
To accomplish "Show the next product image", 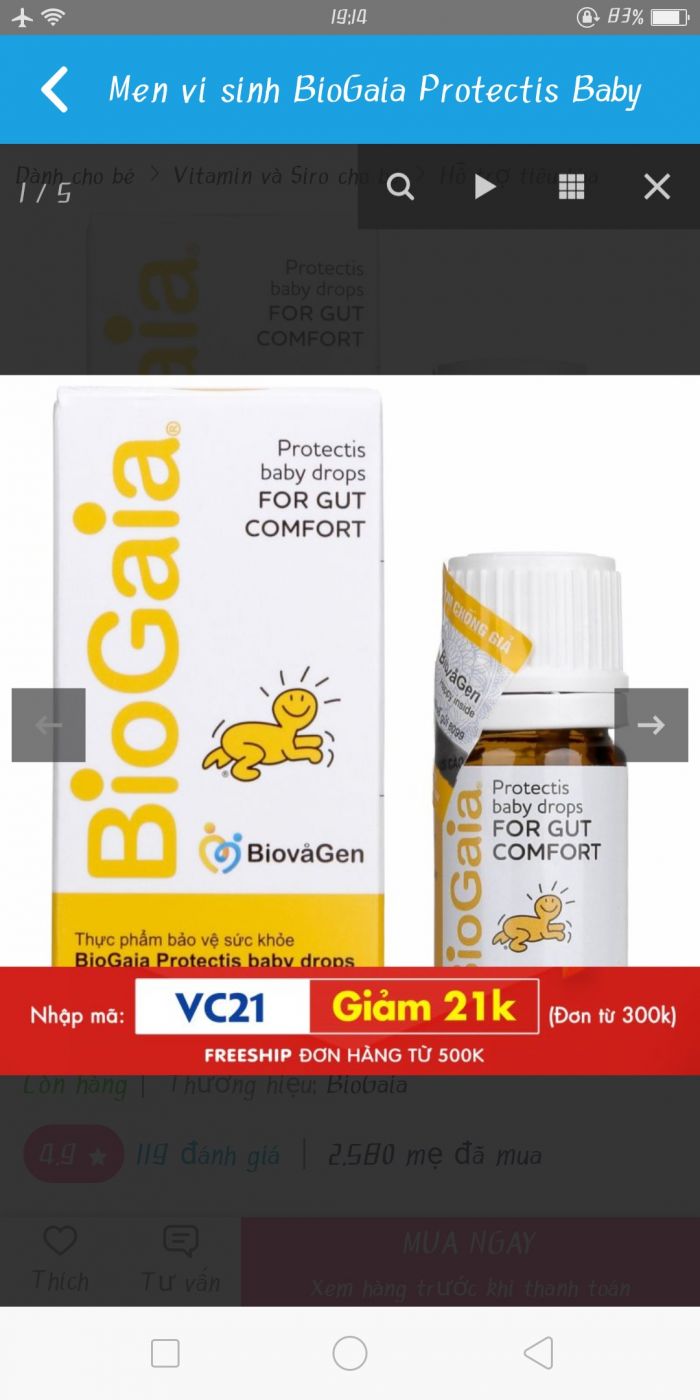I will point(651,725).
